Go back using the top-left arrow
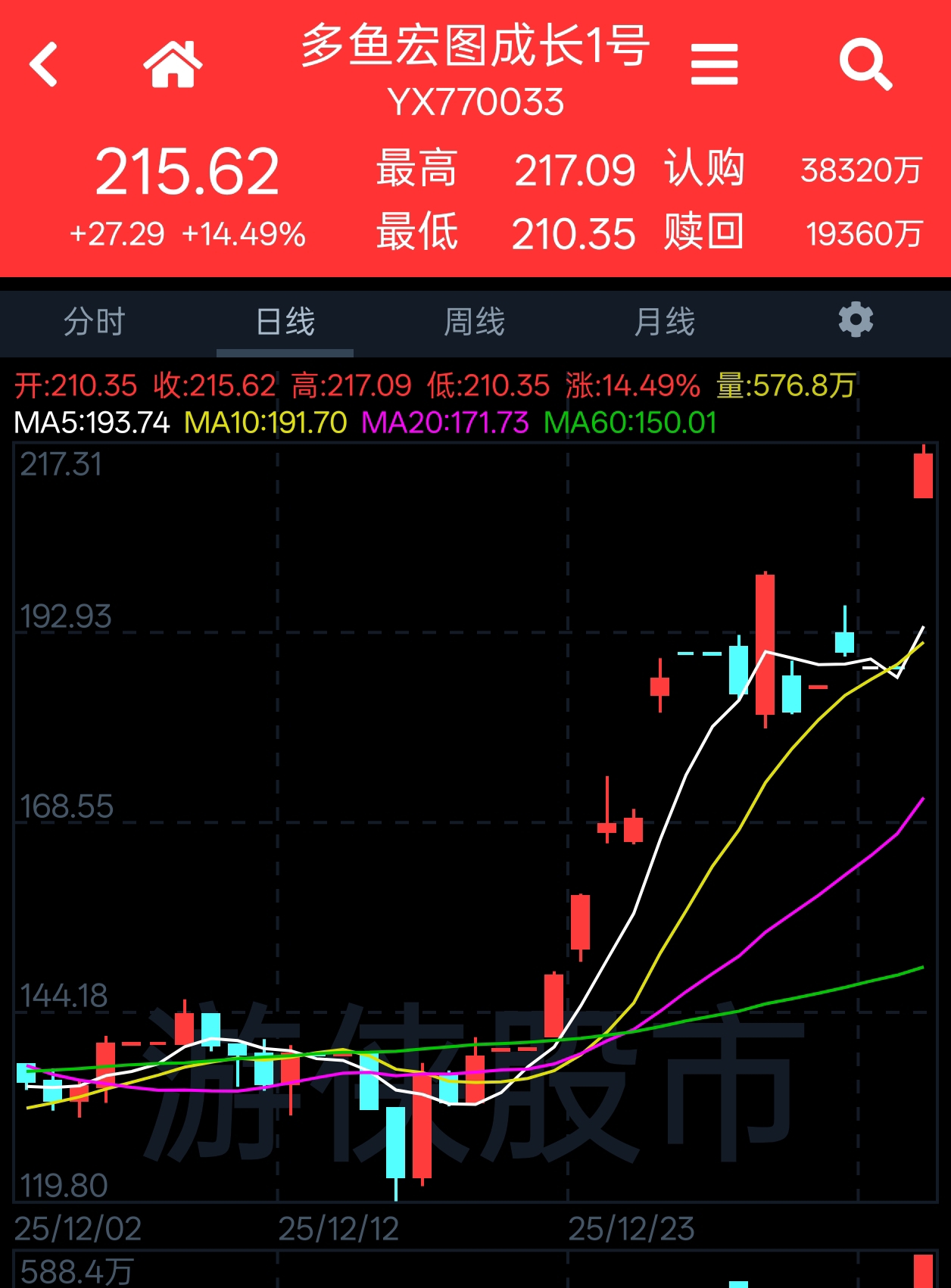Viewport: 951px width, 1288px height. (x=44, y=64)
